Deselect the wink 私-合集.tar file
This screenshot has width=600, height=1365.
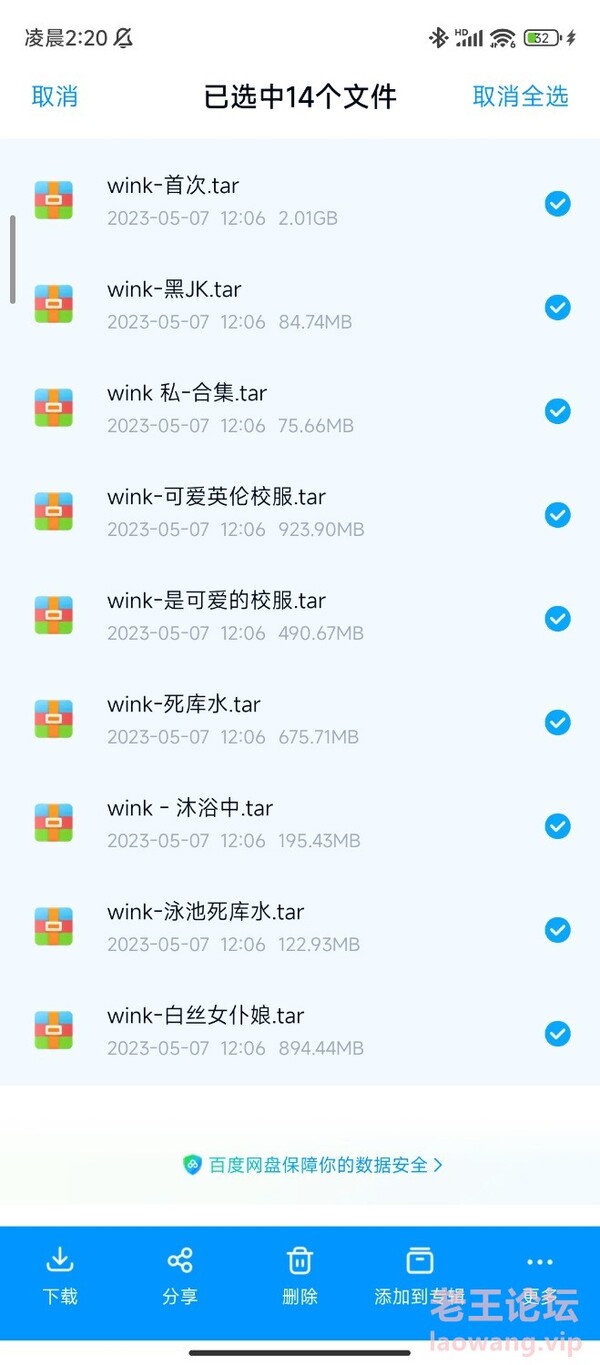[557, 411]
